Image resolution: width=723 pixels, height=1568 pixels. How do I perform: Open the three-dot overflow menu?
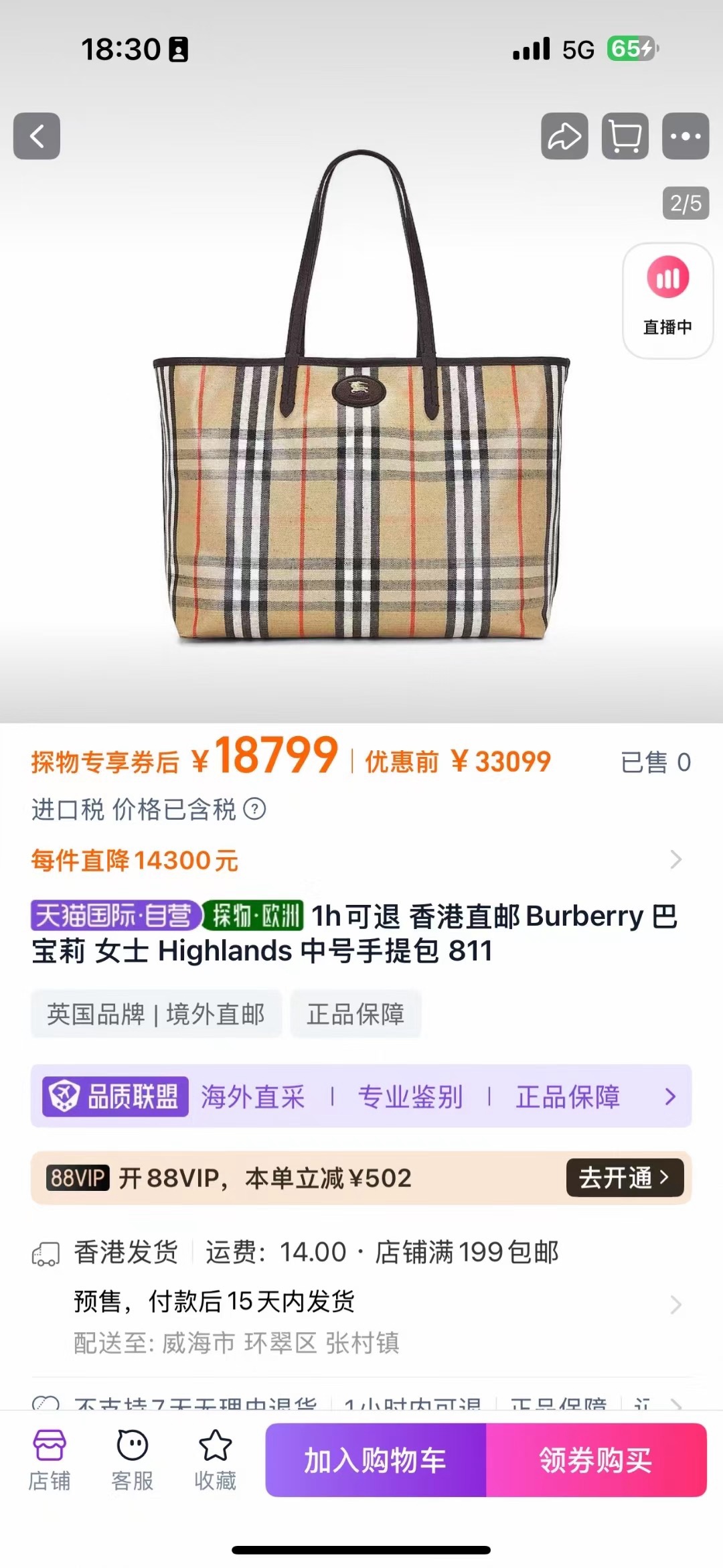(685, 136)
